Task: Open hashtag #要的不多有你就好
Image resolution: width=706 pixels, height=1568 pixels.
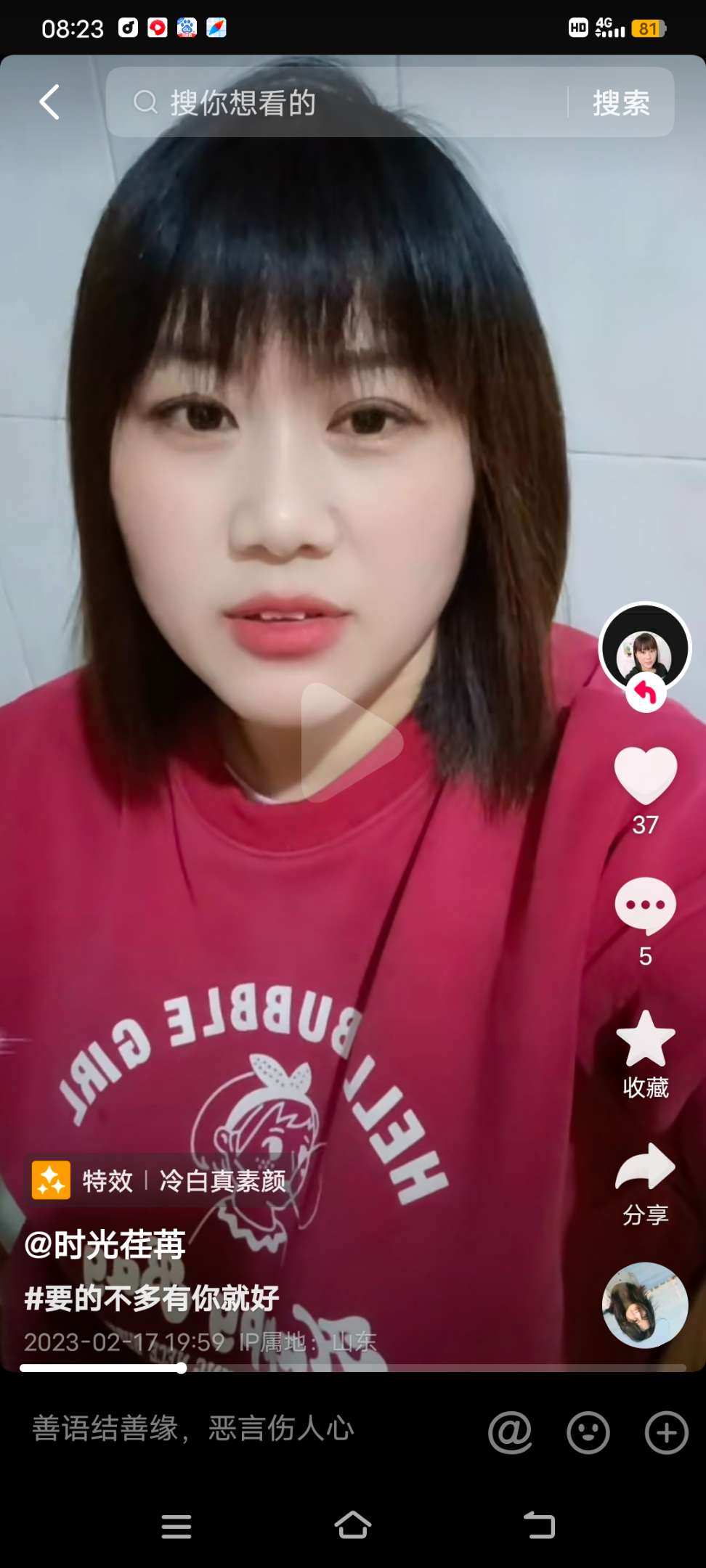Action: point(152,1297)
